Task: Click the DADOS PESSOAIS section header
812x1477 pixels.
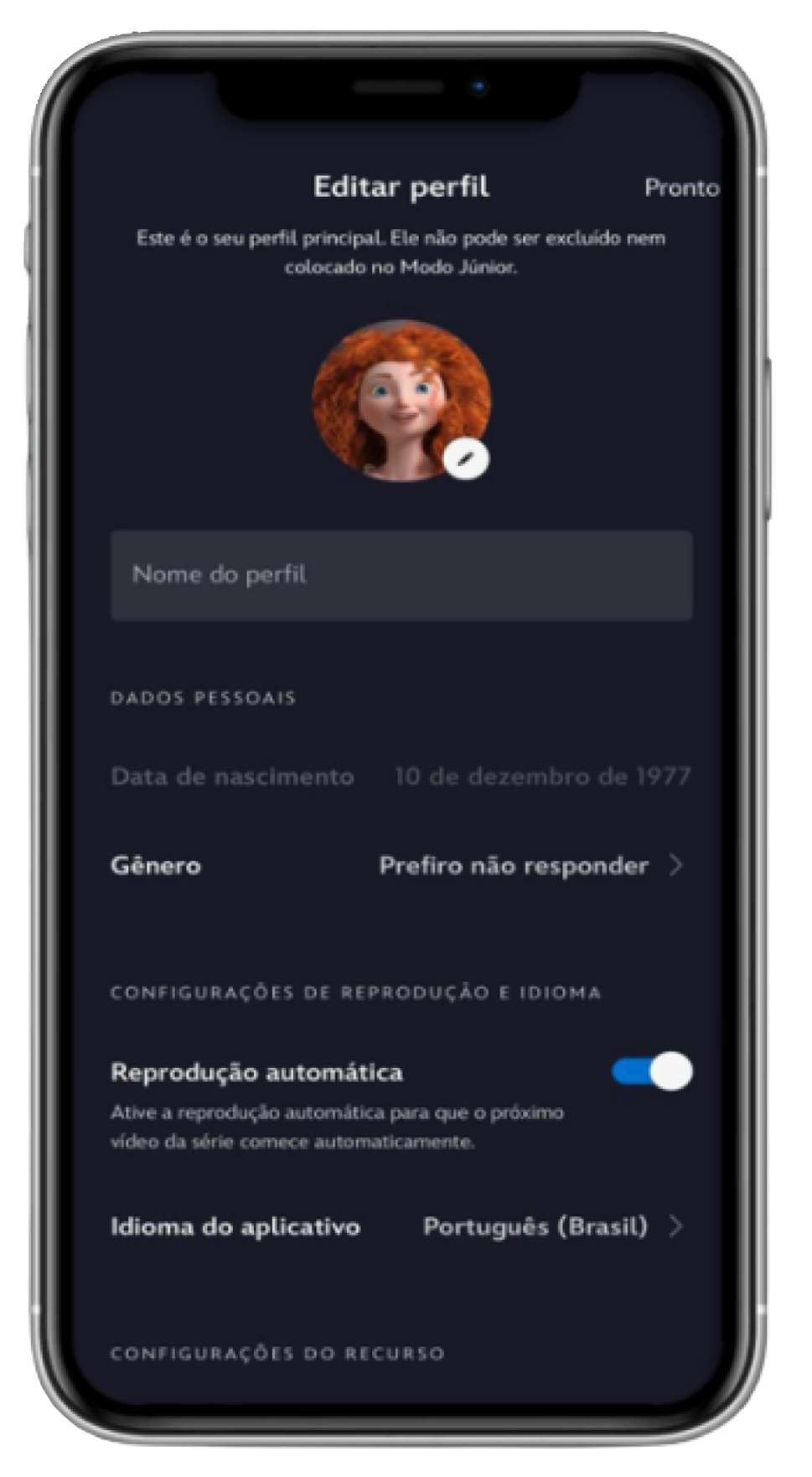Action: click(x=204, y=697)
